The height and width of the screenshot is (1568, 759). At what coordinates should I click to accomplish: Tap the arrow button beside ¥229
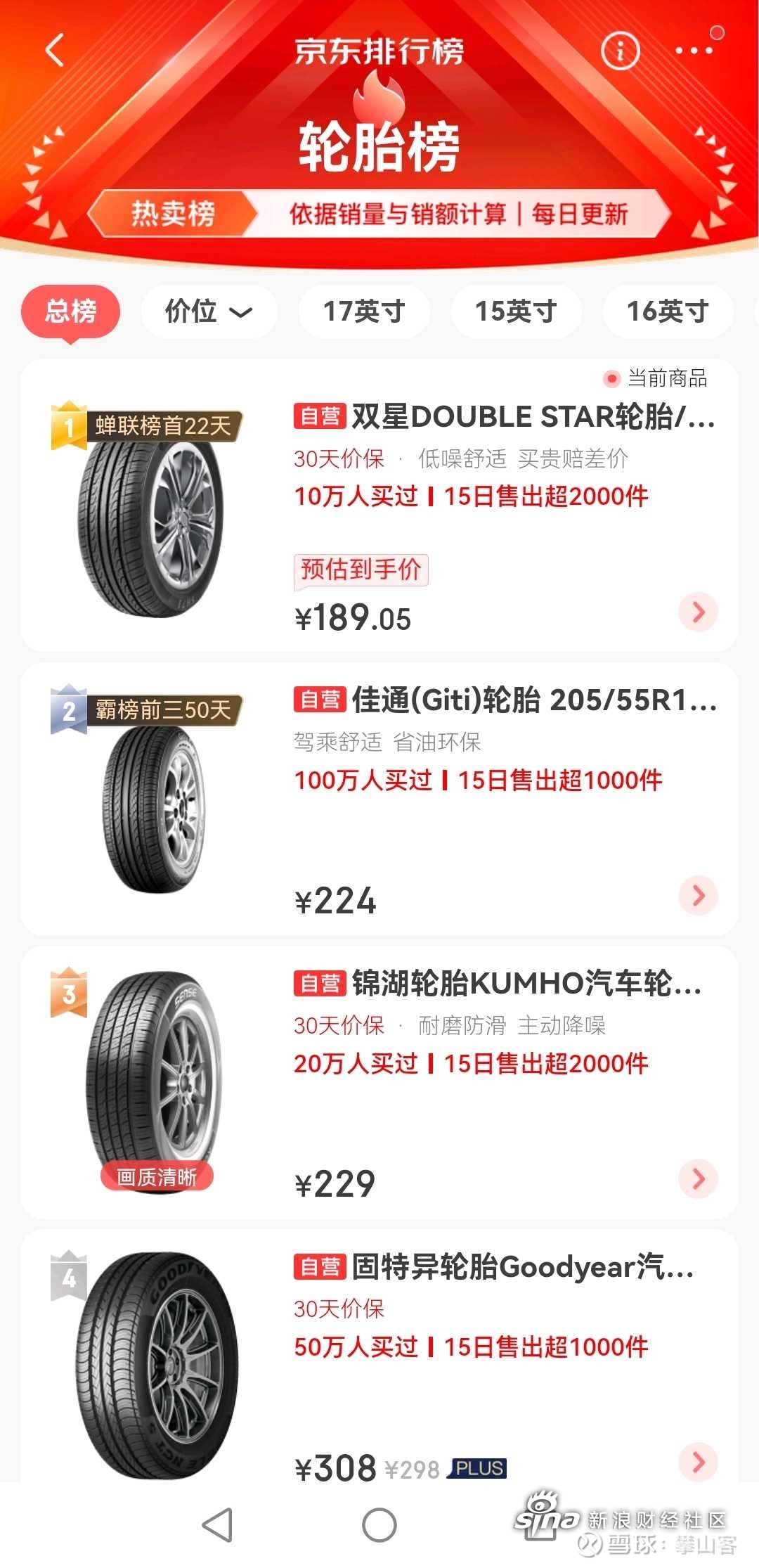click(x=698, y=1178)
